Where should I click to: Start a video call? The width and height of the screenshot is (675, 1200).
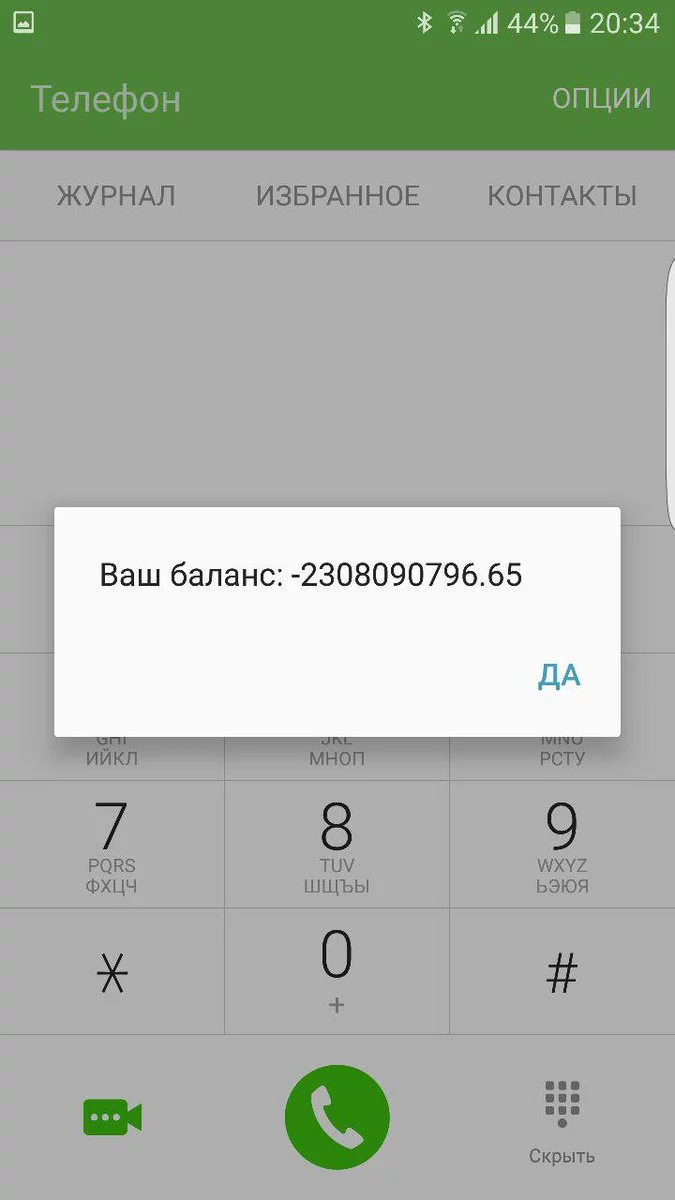pyautogui.click(x=112, y=1117)
